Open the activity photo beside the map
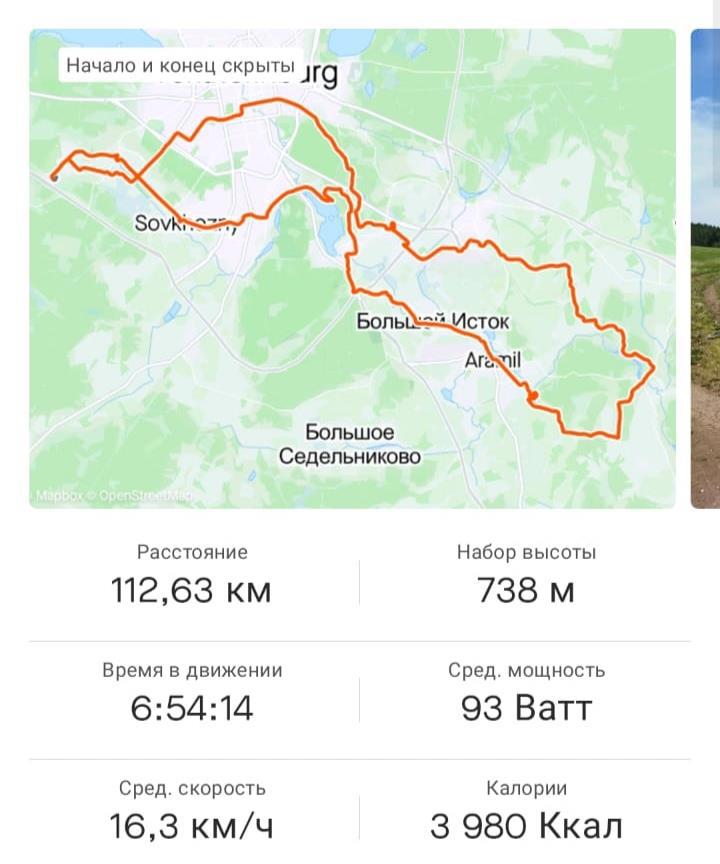Image resolution: width=720 pixels, height=864 pixels. [x=705, y=268]
